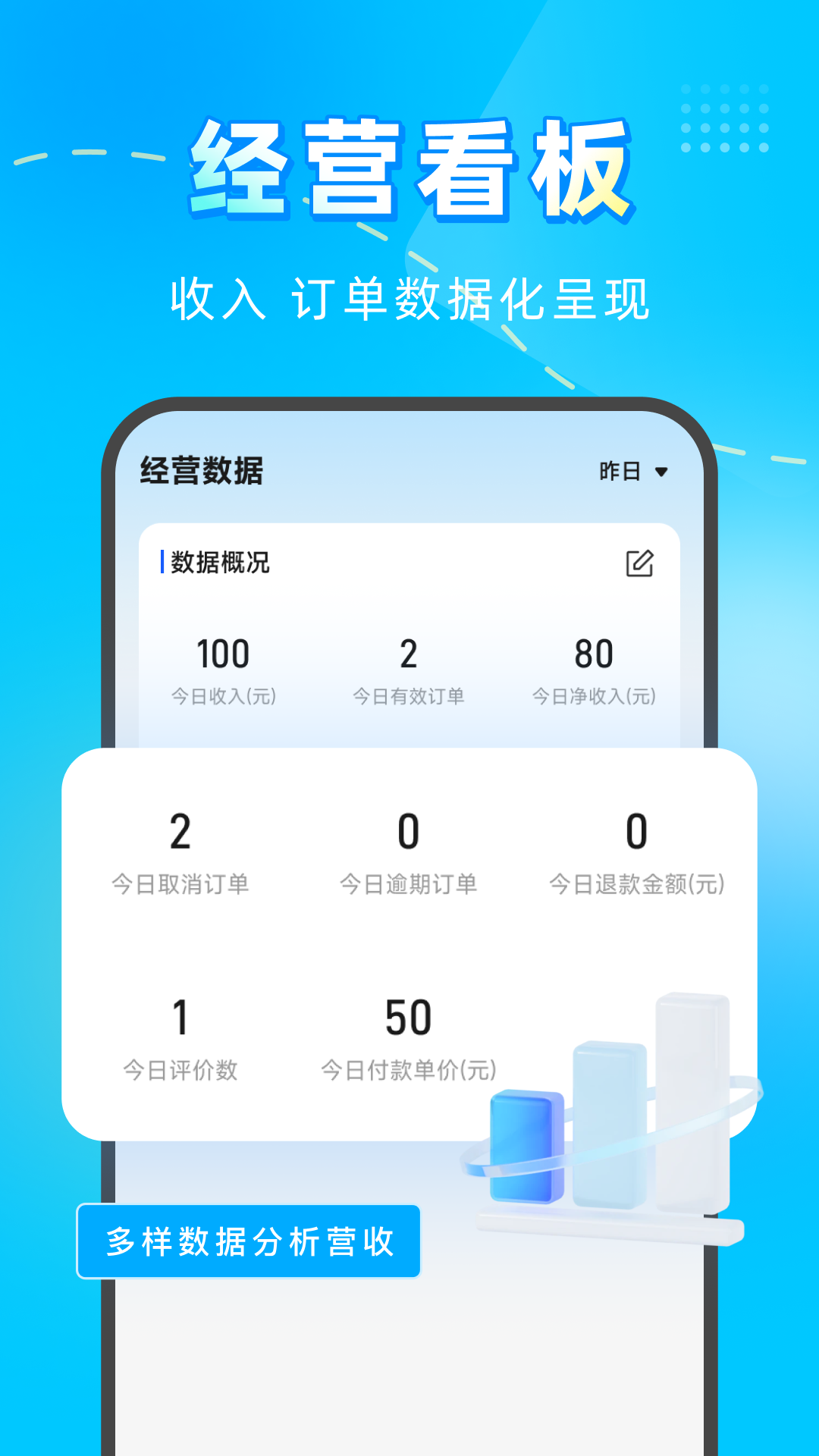
Task: Select the 今日有效订单 count of 2
Action: 409,653
